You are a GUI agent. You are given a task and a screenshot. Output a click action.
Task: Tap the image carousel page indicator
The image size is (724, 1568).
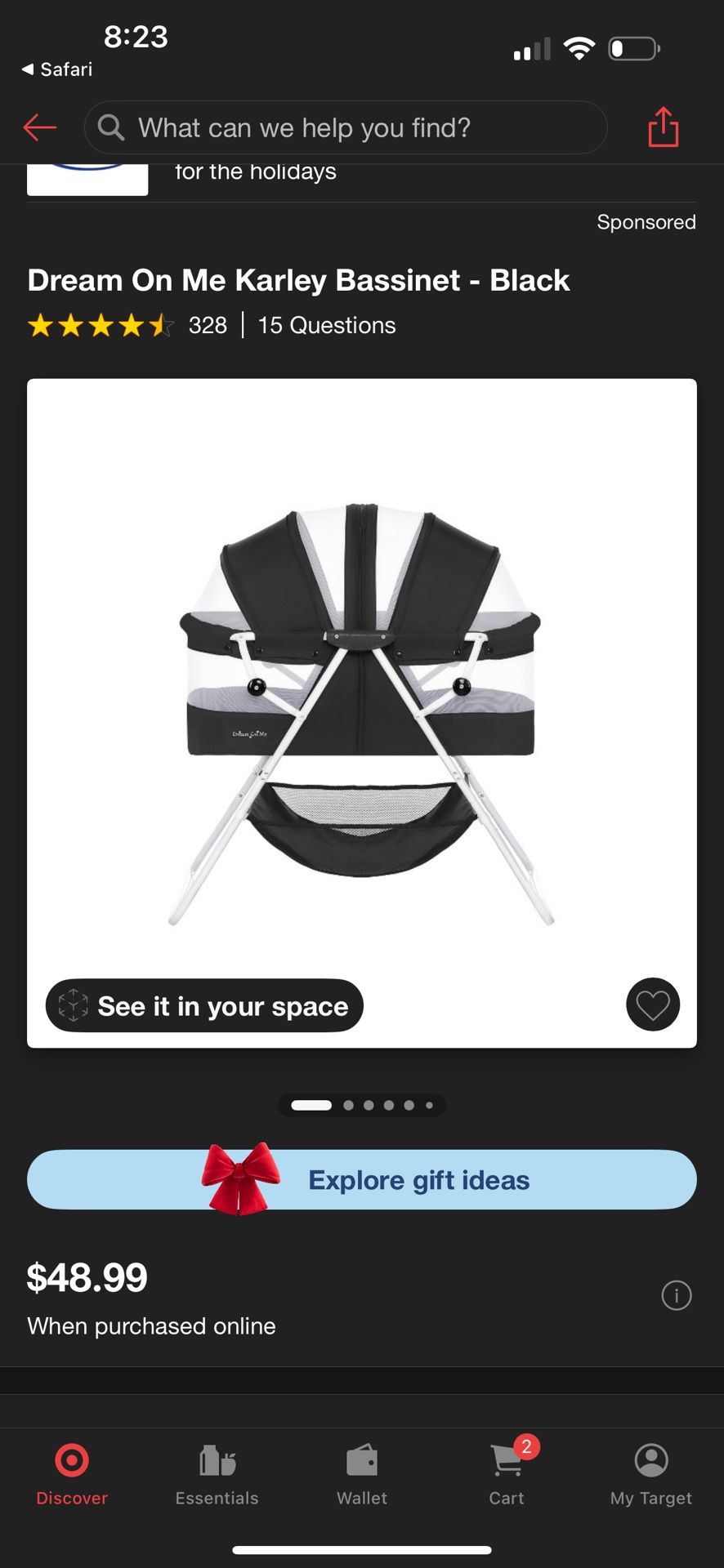361,1105
